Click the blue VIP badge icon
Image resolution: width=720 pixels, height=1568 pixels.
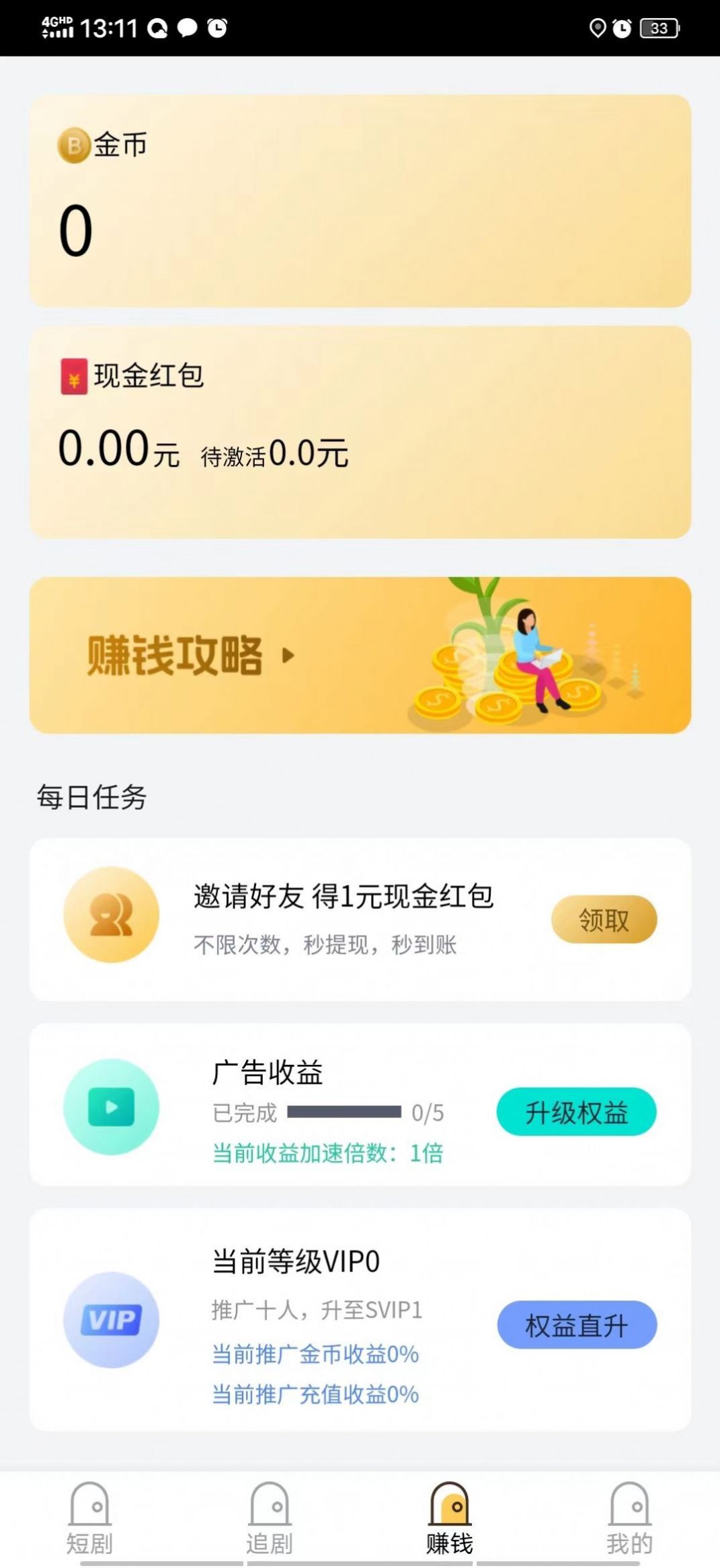pyautogui.click(x=111, y=1320)
